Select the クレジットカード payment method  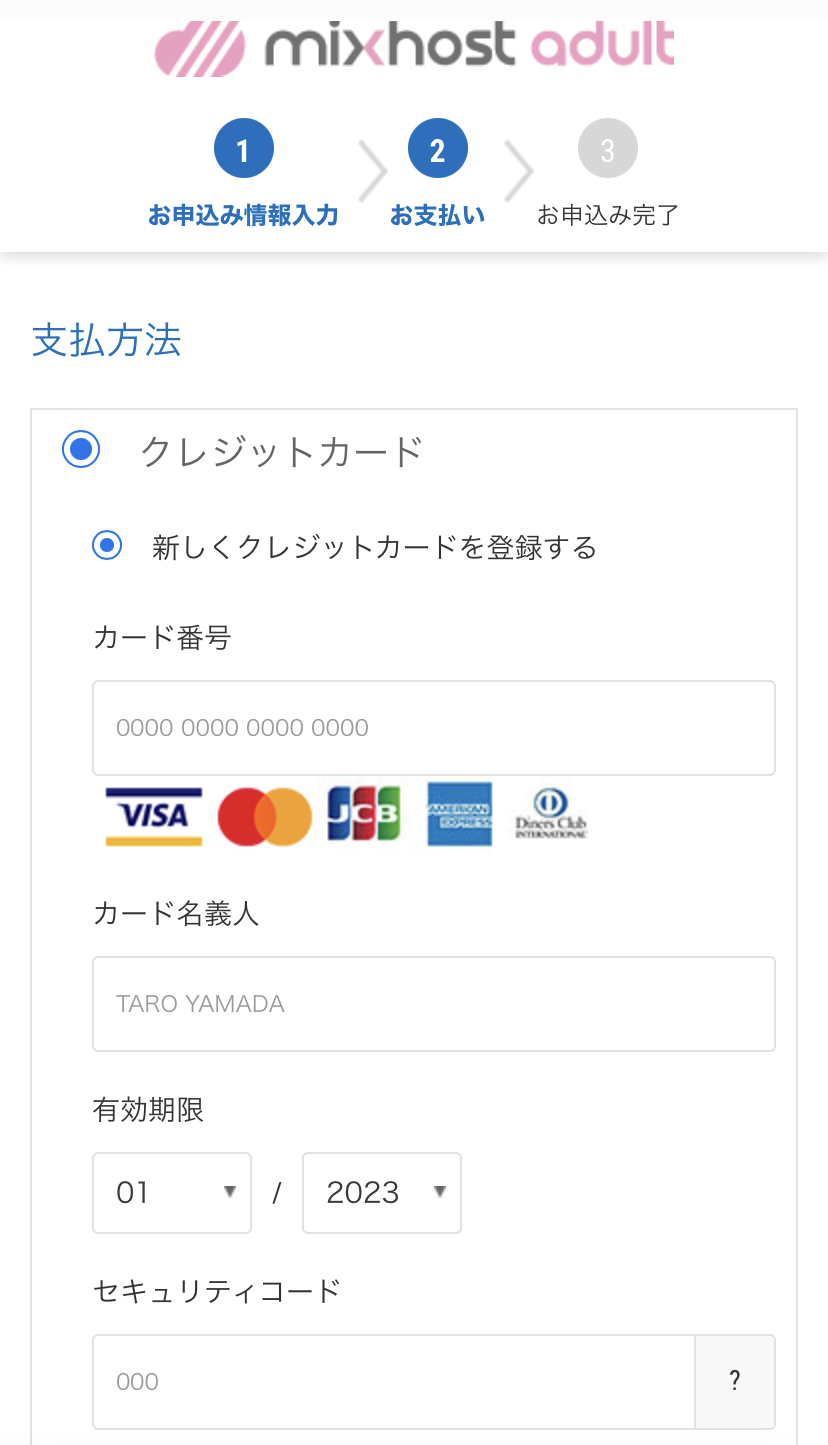coord(81,450)
